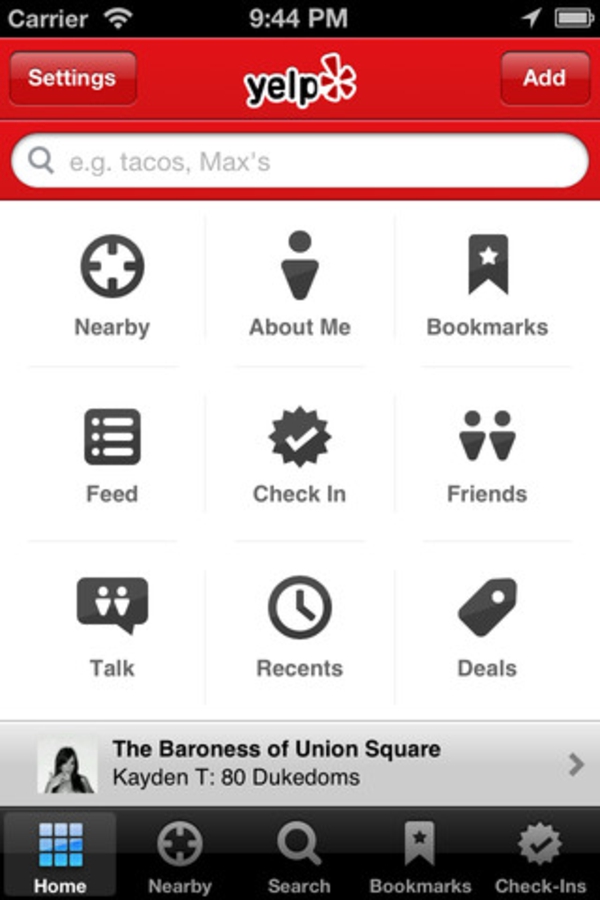Image resolution: width=600 pixels, height=900 pixels.
Task: Open Nearby from the home grid
Action: [112, 285]
